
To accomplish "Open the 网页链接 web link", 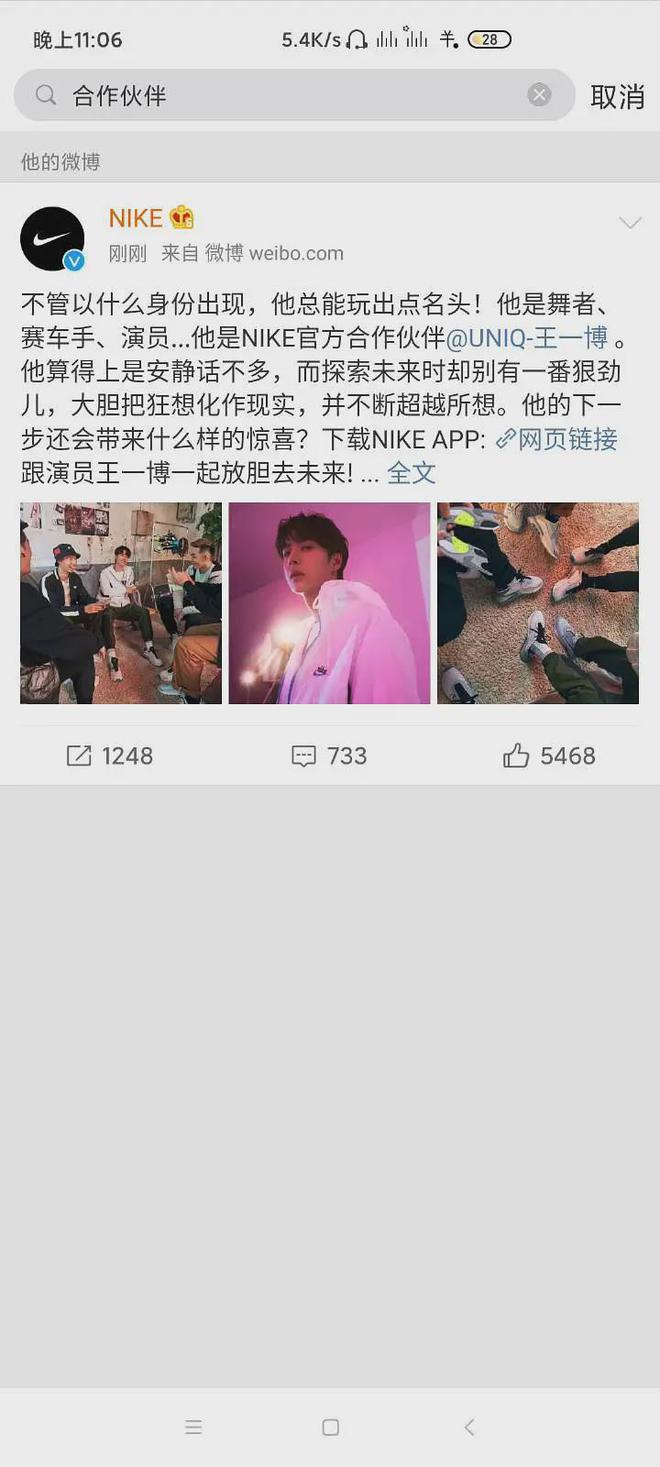I will click(x=557, y=439).
